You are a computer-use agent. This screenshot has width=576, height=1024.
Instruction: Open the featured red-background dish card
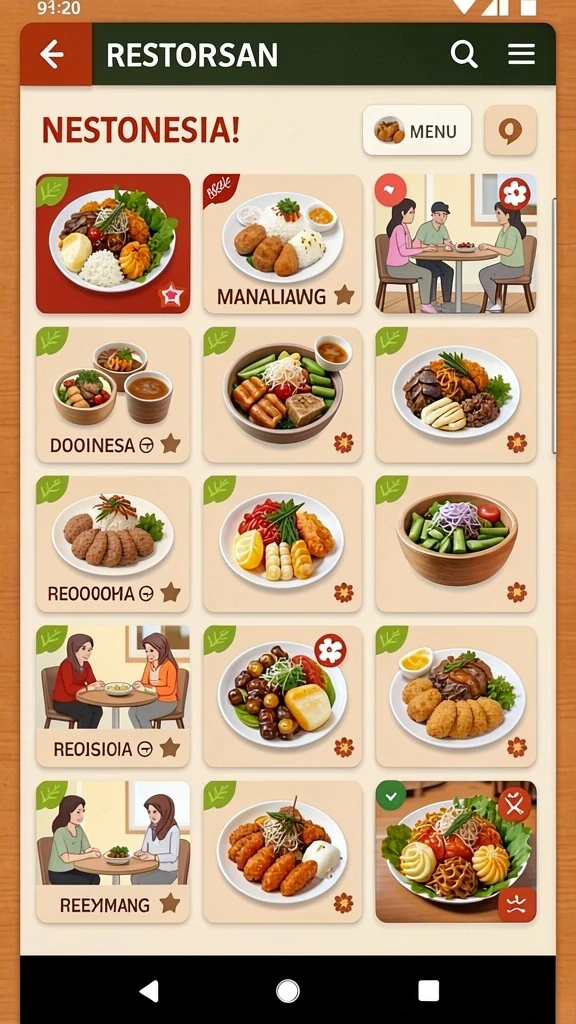(x=113, y=244)
